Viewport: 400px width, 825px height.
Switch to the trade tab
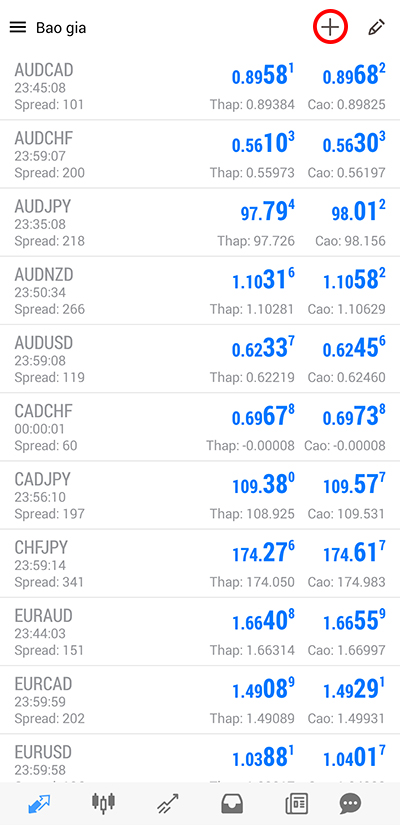[168, 803]
